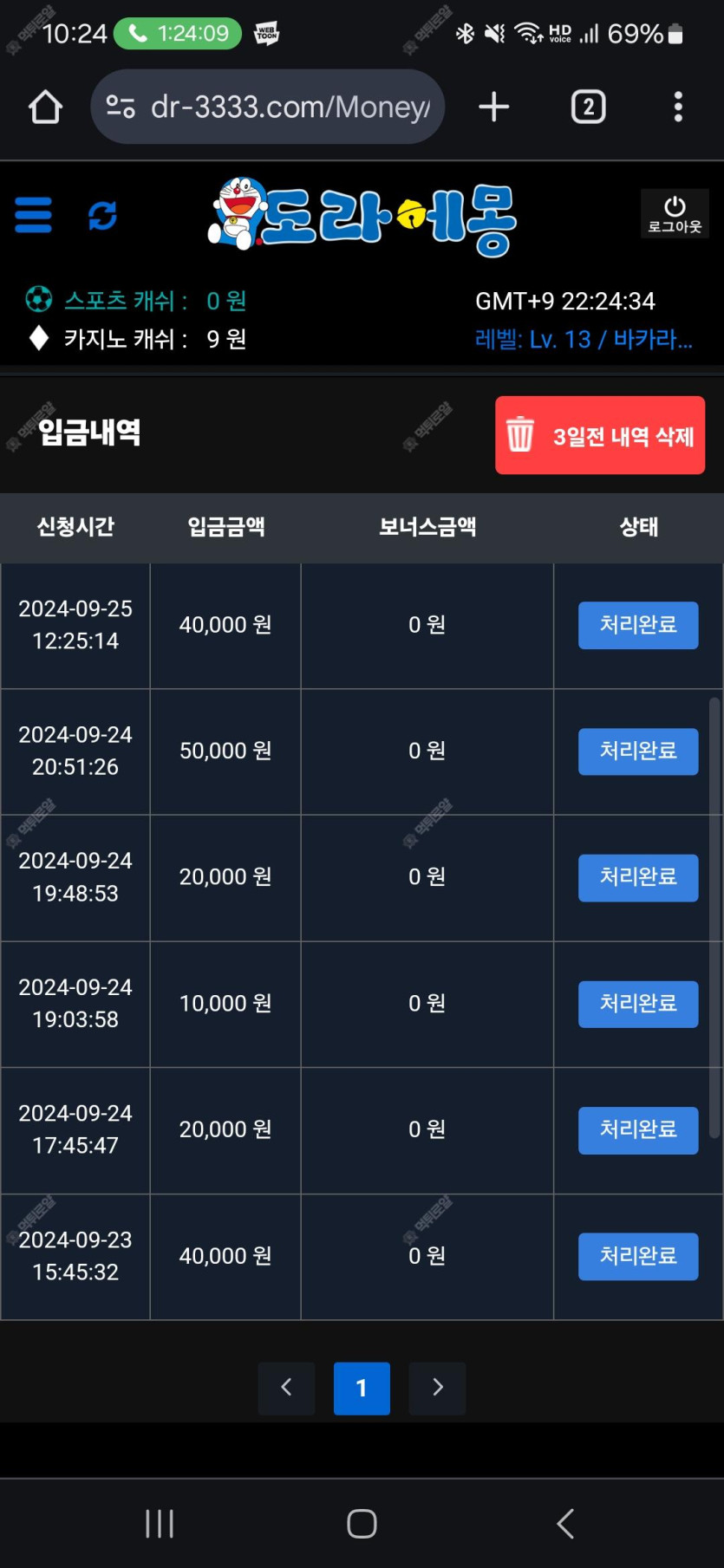The width and height of the screenshot is (724, 1568).
Task: Open recent apps from navigation bar
Action: pyautogui.click(x=160, y=1523)
